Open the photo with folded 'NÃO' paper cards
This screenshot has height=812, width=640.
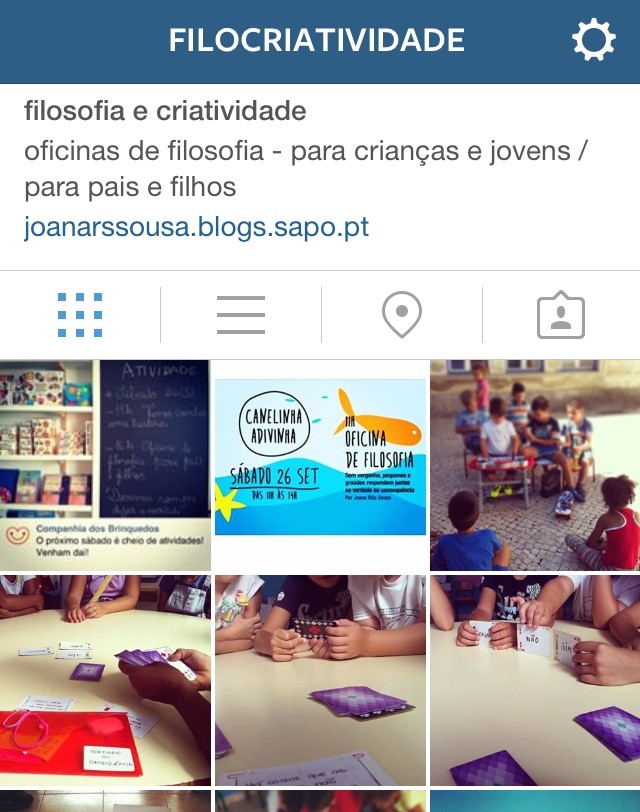pos(535,680)
